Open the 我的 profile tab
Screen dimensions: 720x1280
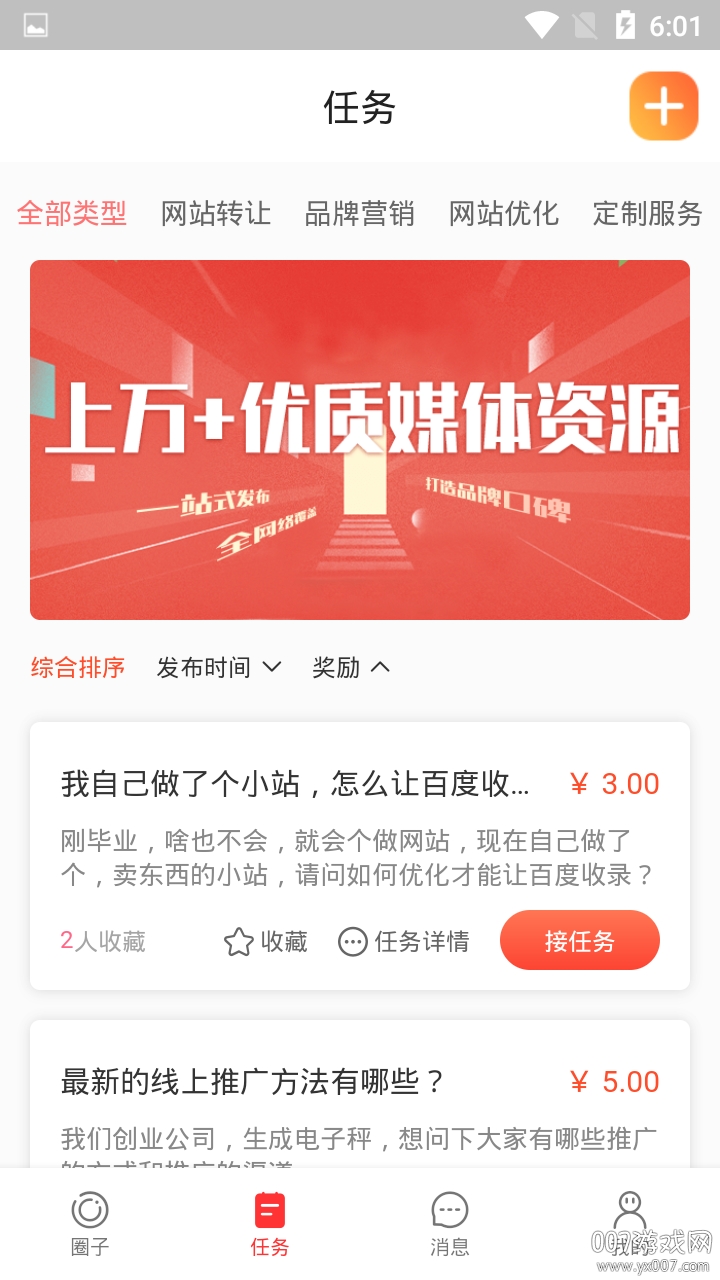[629, 1223]
